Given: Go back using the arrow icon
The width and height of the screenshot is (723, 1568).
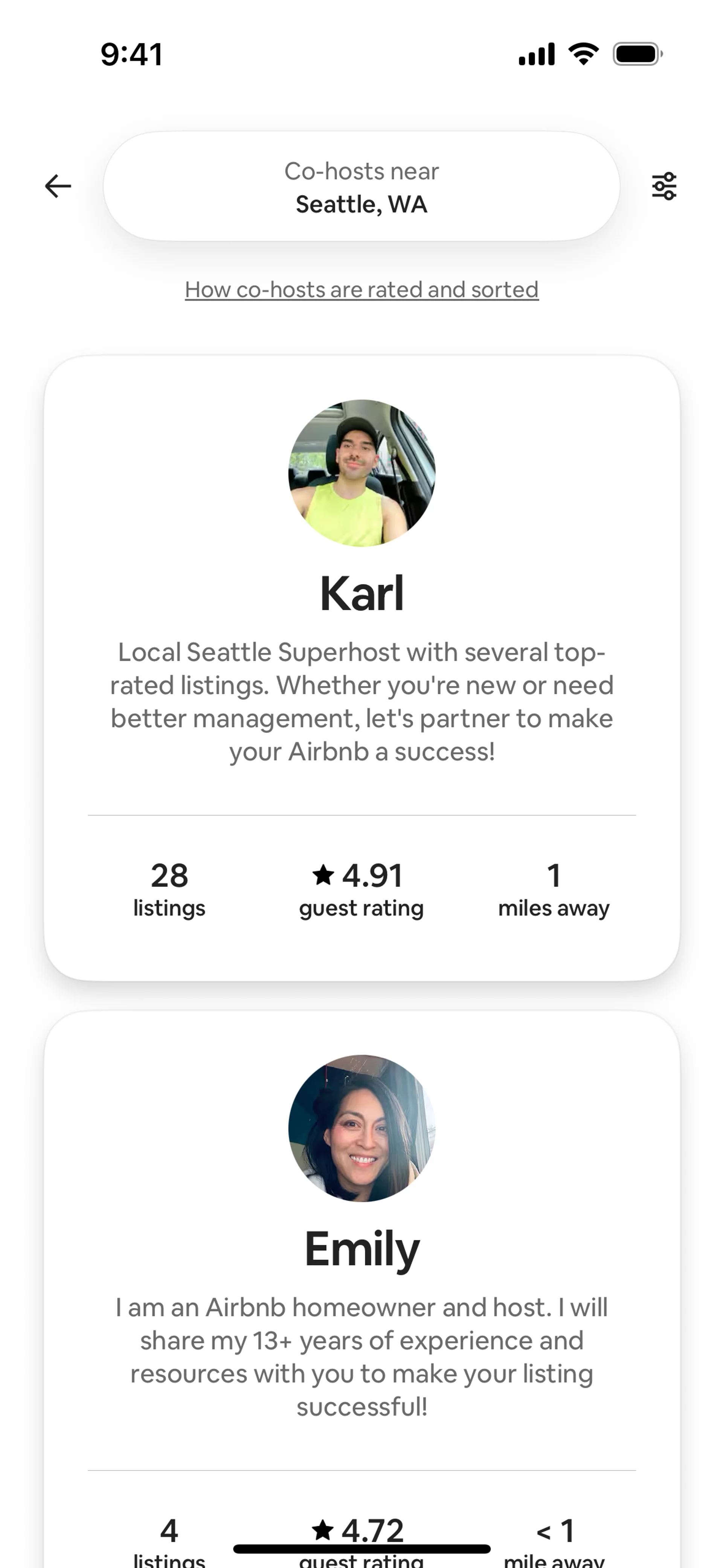Looking at the screenshot, I should pos(58,186).
